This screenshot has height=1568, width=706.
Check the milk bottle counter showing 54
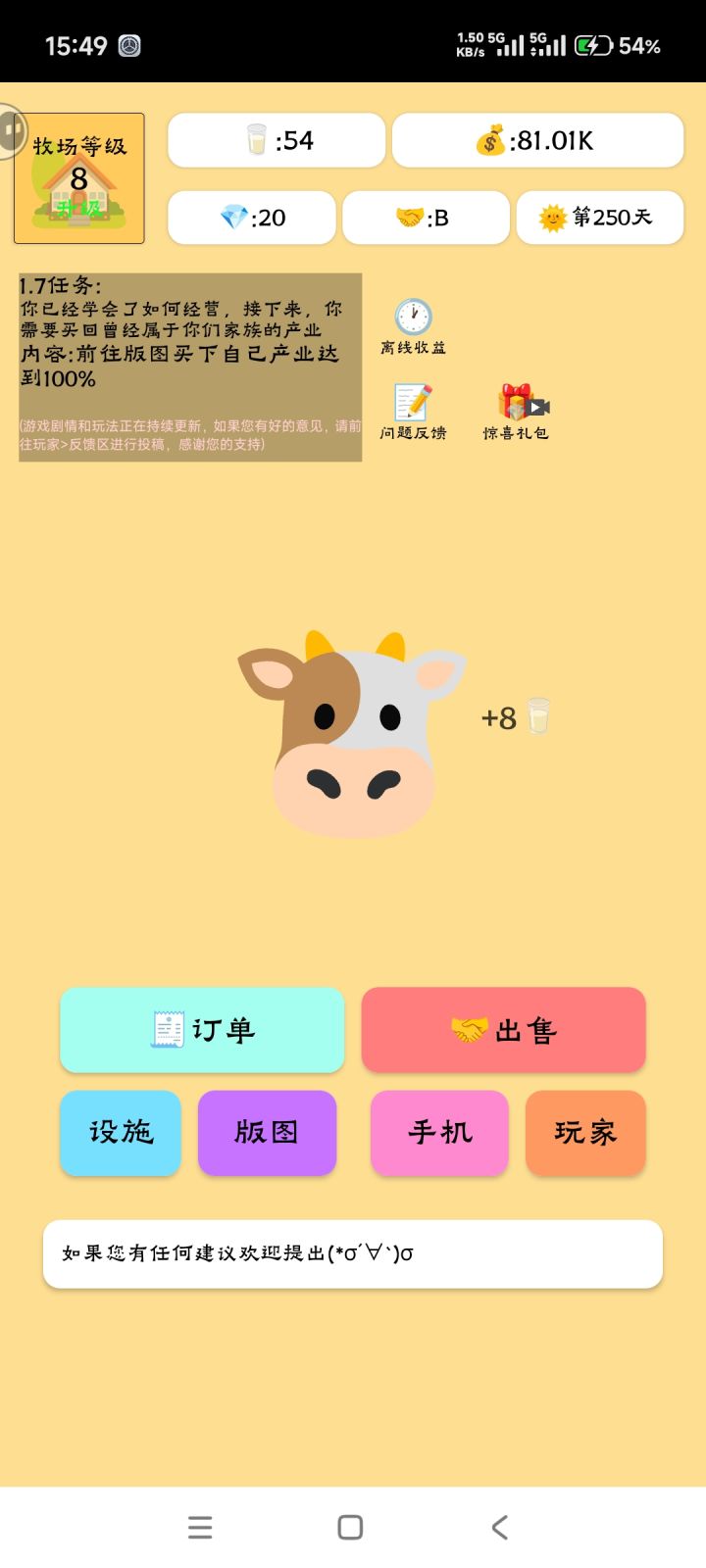pos(277,139)
